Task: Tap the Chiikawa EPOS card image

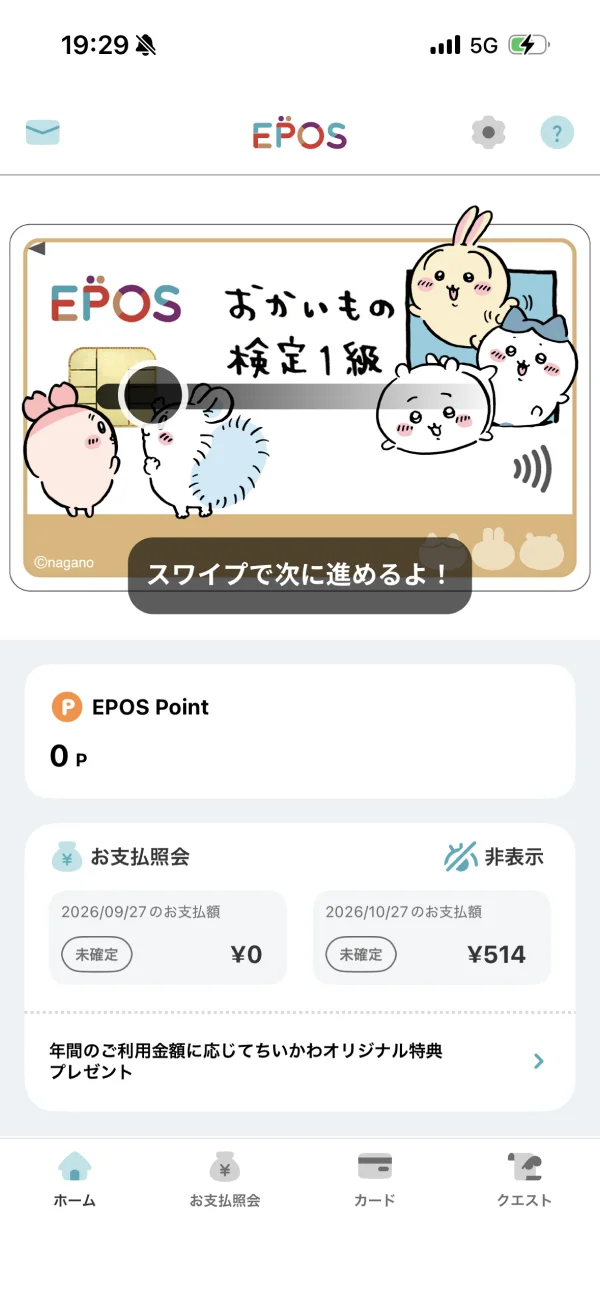Action: click(x=299, y=408)
